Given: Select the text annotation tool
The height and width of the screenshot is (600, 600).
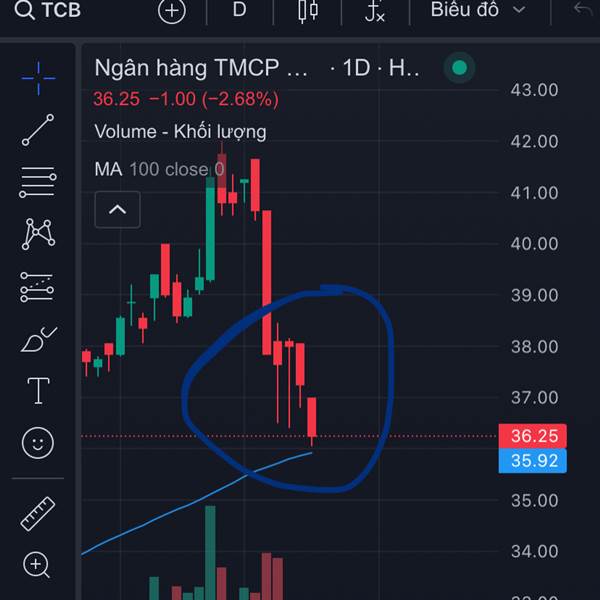Looking at the screenshot, I should tap(38, 391).
